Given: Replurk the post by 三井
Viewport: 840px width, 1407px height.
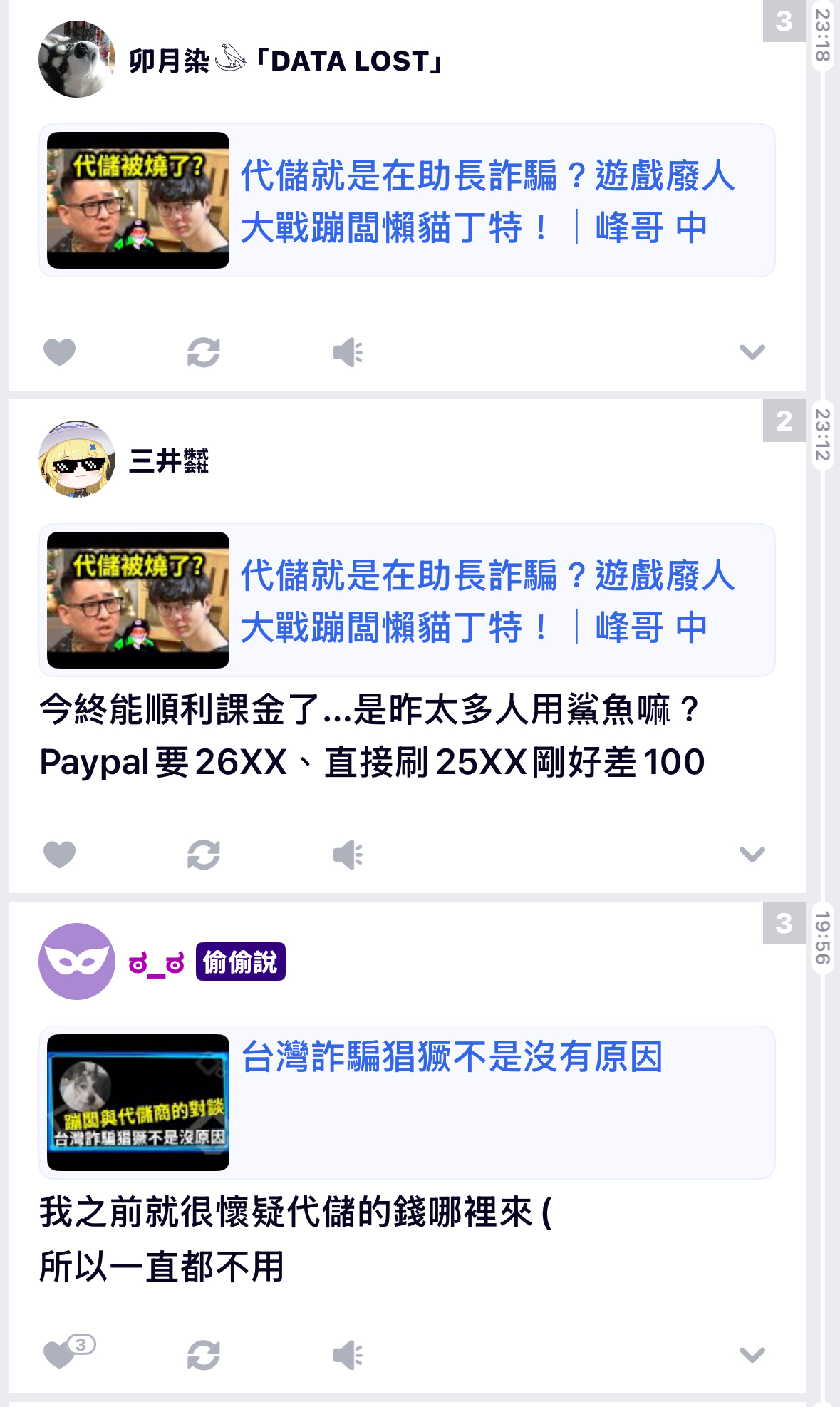Looking at the screenshot, I should tap(204, 855).
